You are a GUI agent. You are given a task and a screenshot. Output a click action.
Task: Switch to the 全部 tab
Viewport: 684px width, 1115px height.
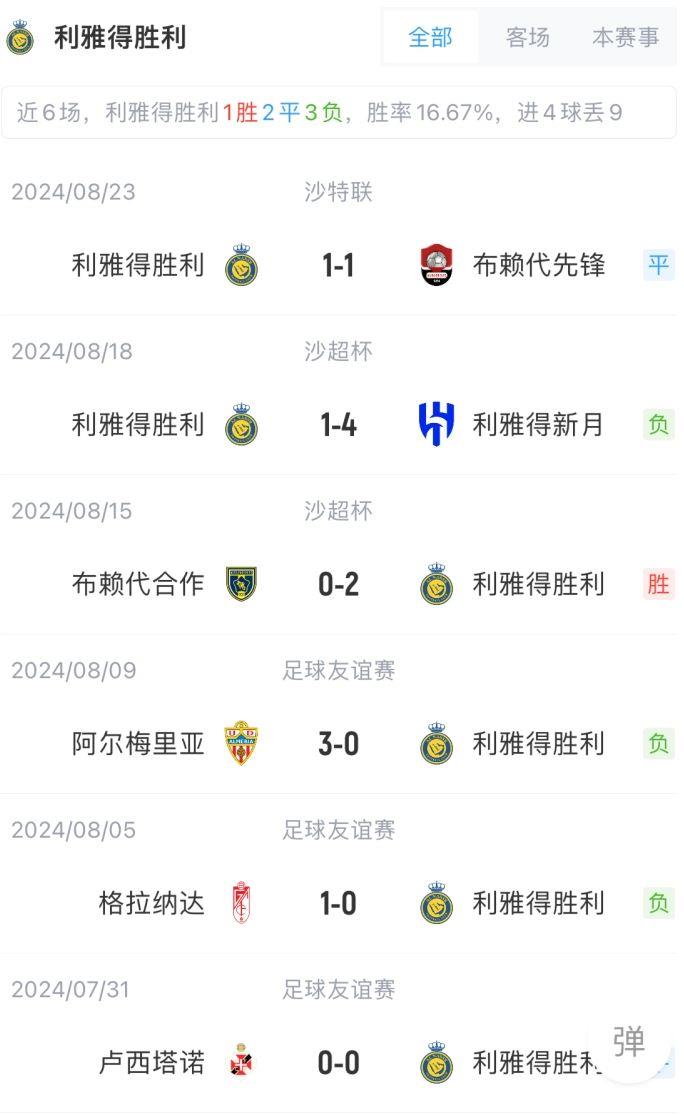point(430,37)
